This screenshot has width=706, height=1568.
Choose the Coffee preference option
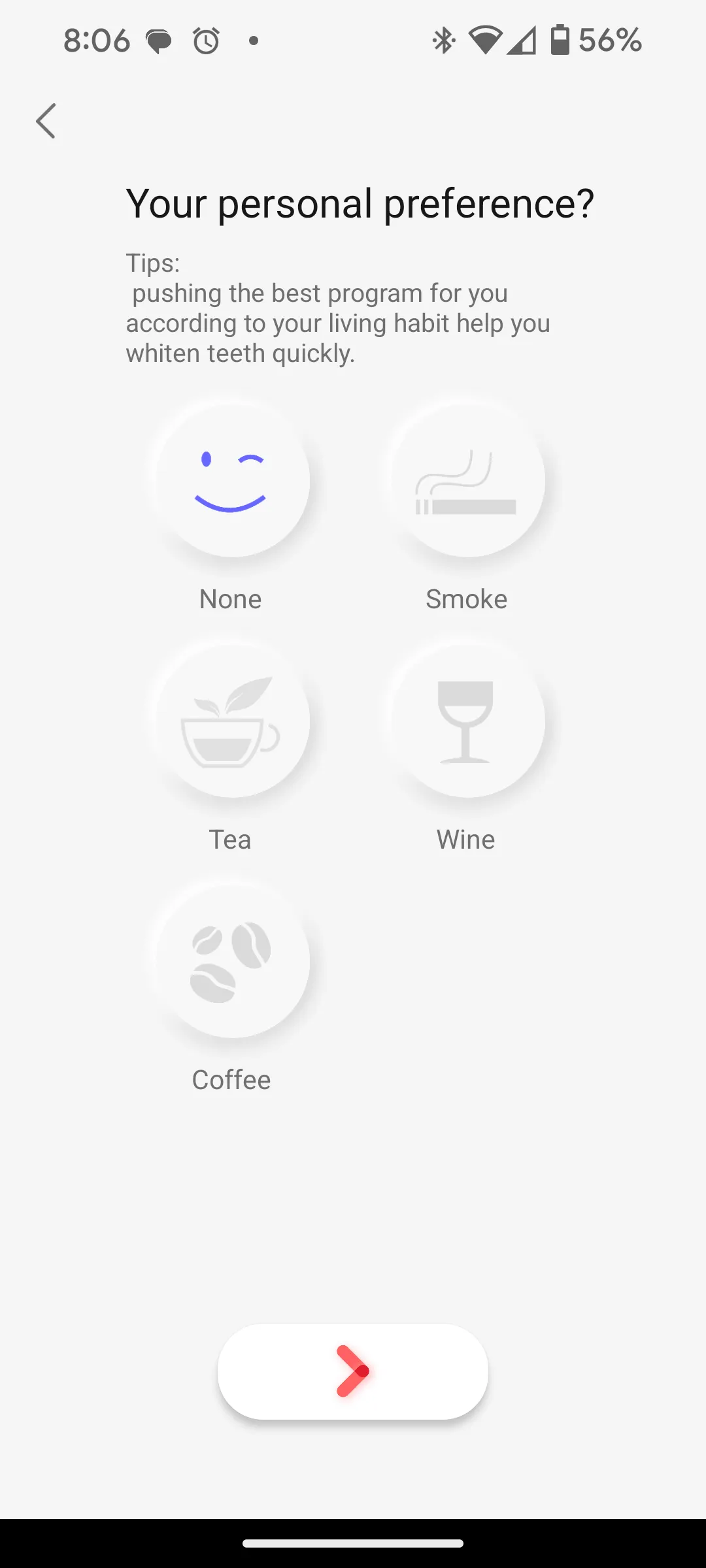click(232, 961)
